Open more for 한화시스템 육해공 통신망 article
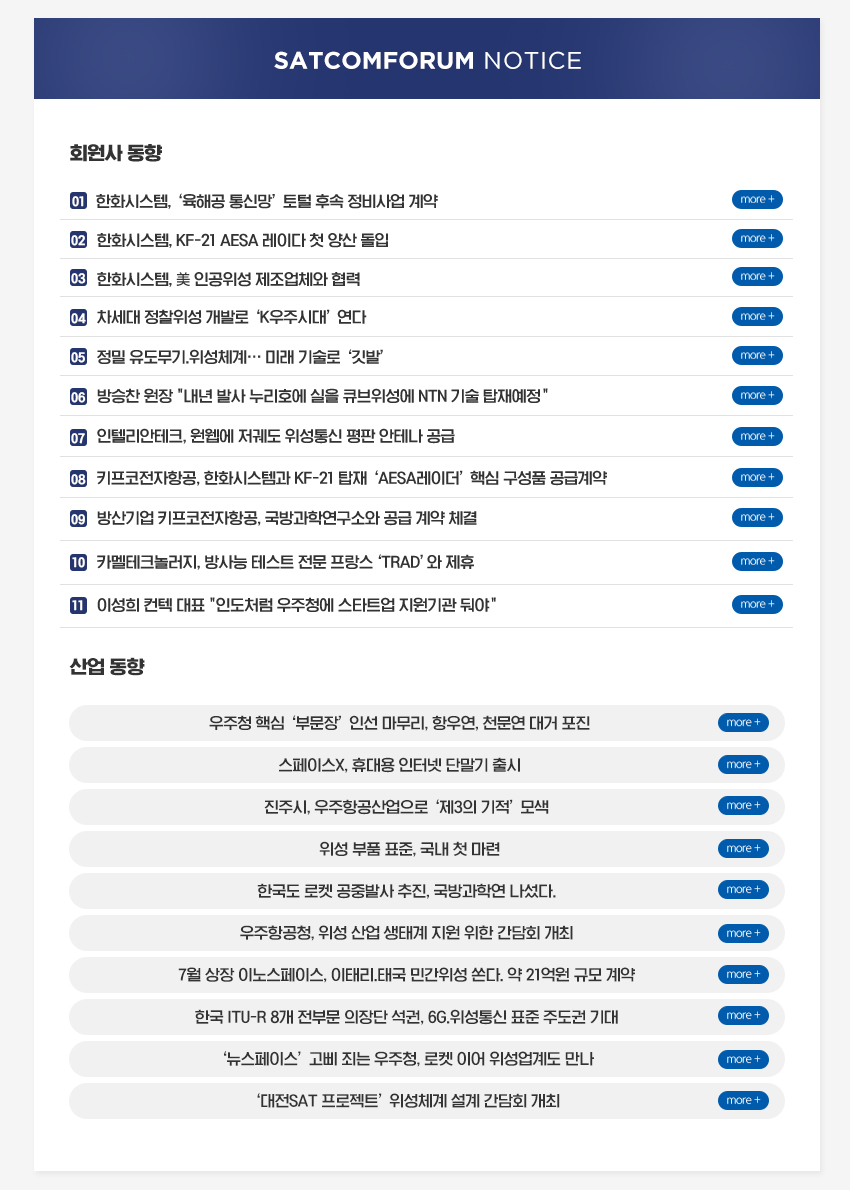 pyautogui.click(x=757, y=199)
